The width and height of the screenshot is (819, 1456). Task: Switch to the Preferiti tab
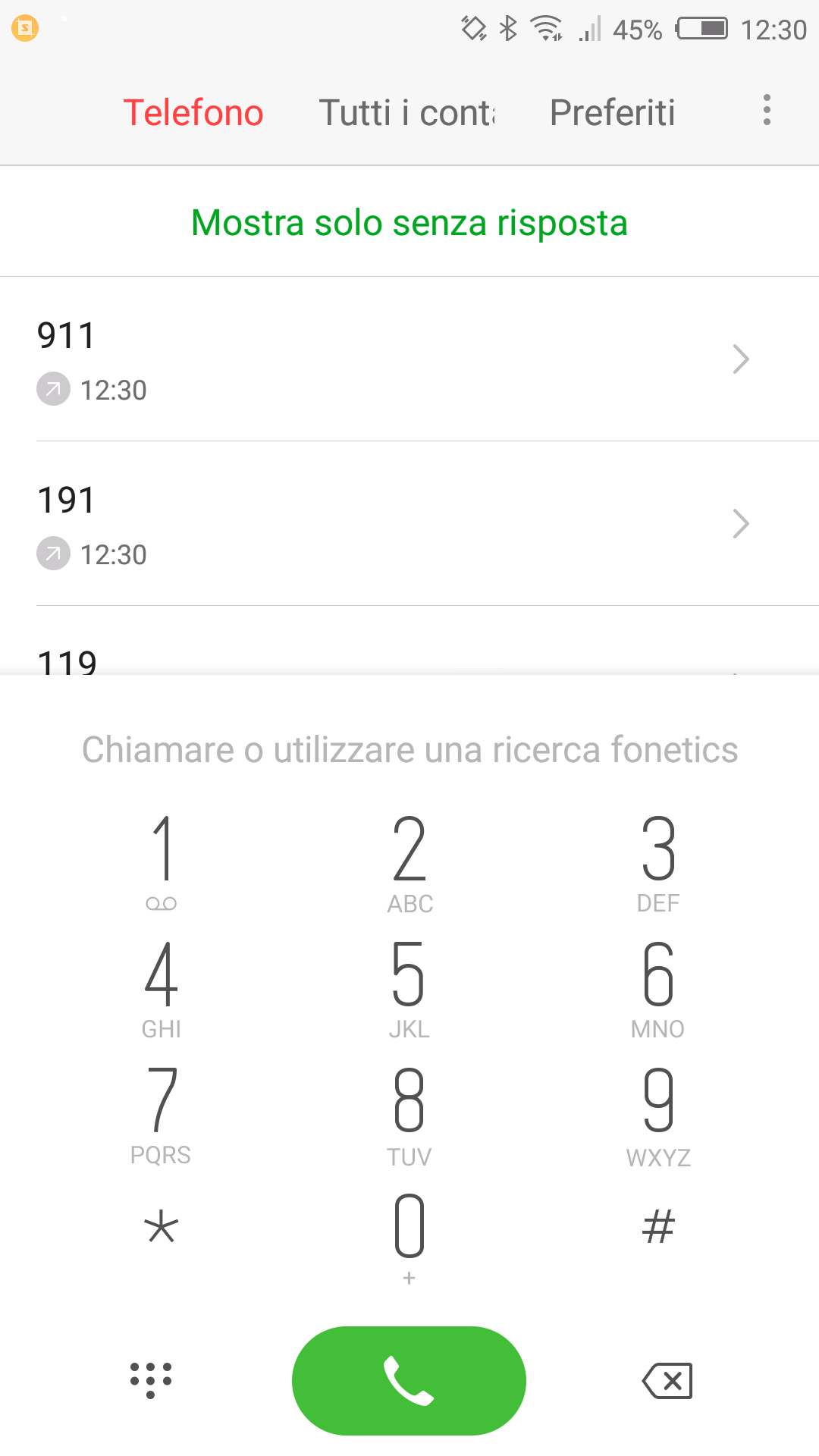(x=613, y=113)
